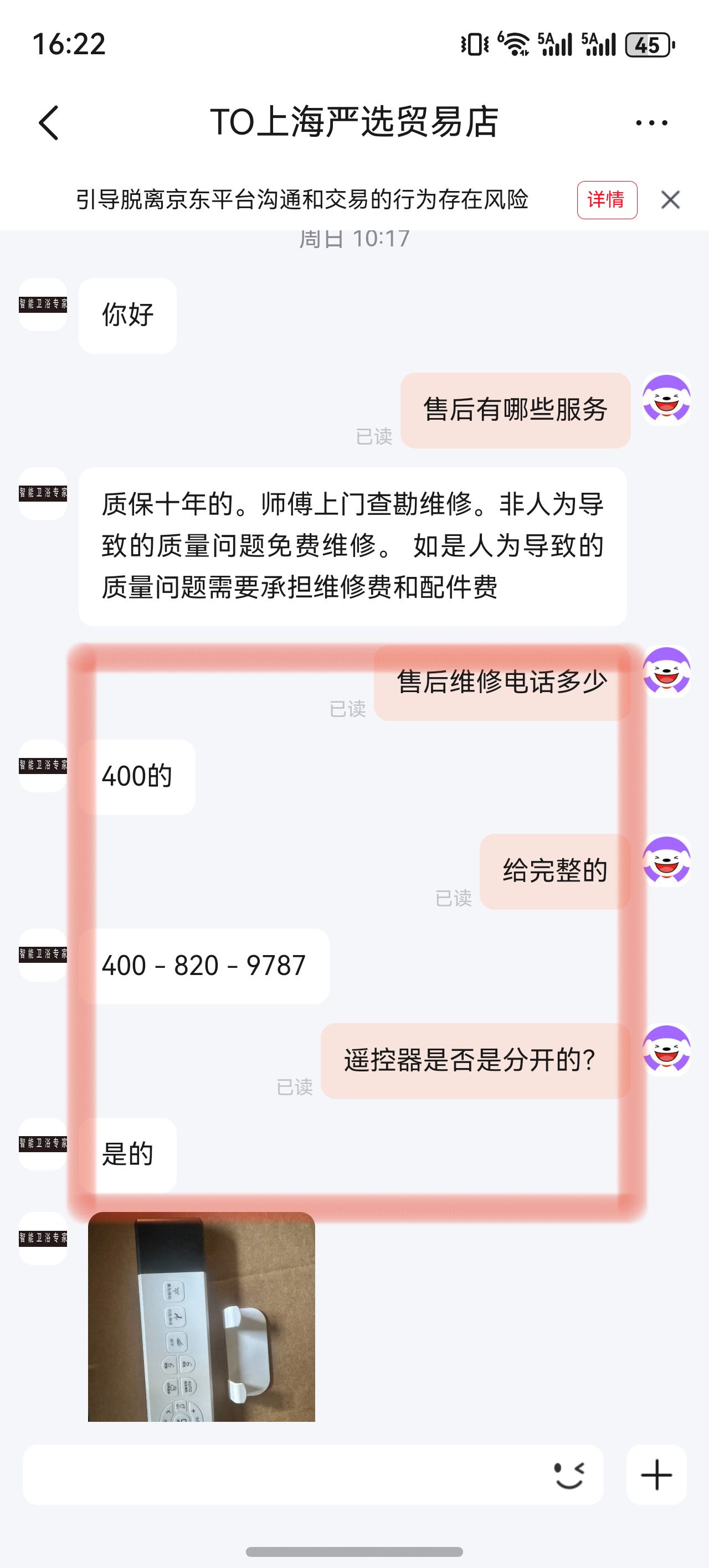Open the three-dot overflow menu

(x=651, y=123)
